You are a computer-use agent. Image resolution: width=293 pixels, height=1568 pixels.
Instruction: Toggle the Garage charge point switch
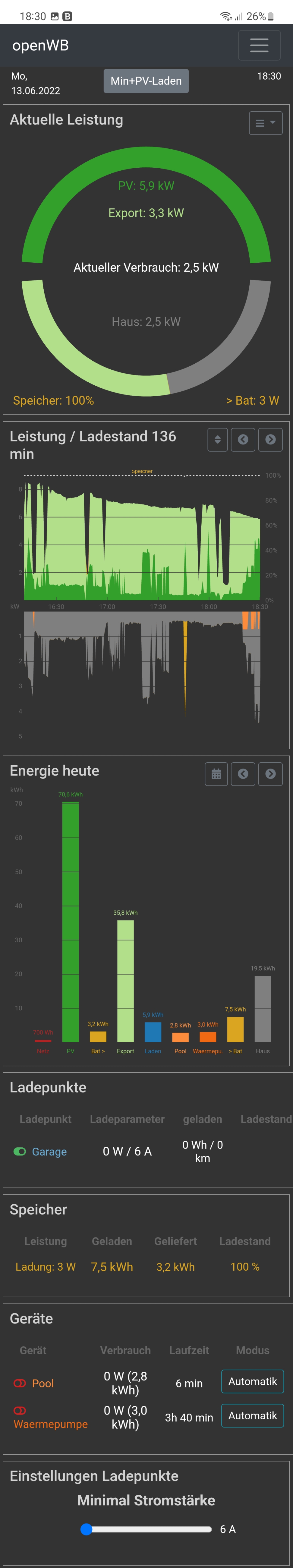coord(20,1151)
